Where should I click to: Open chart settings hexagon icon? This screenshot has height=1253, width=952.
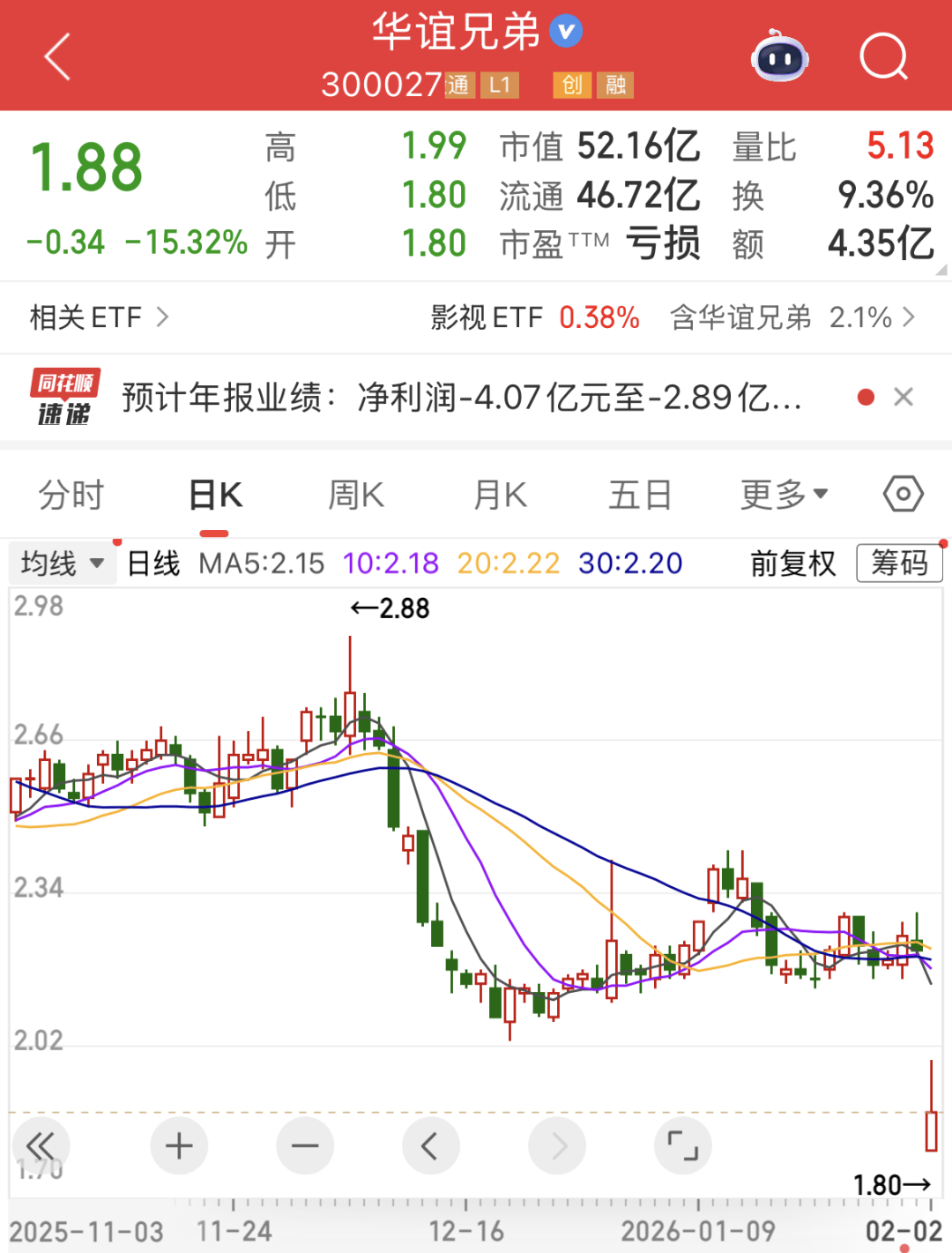[x=904, y=495]
